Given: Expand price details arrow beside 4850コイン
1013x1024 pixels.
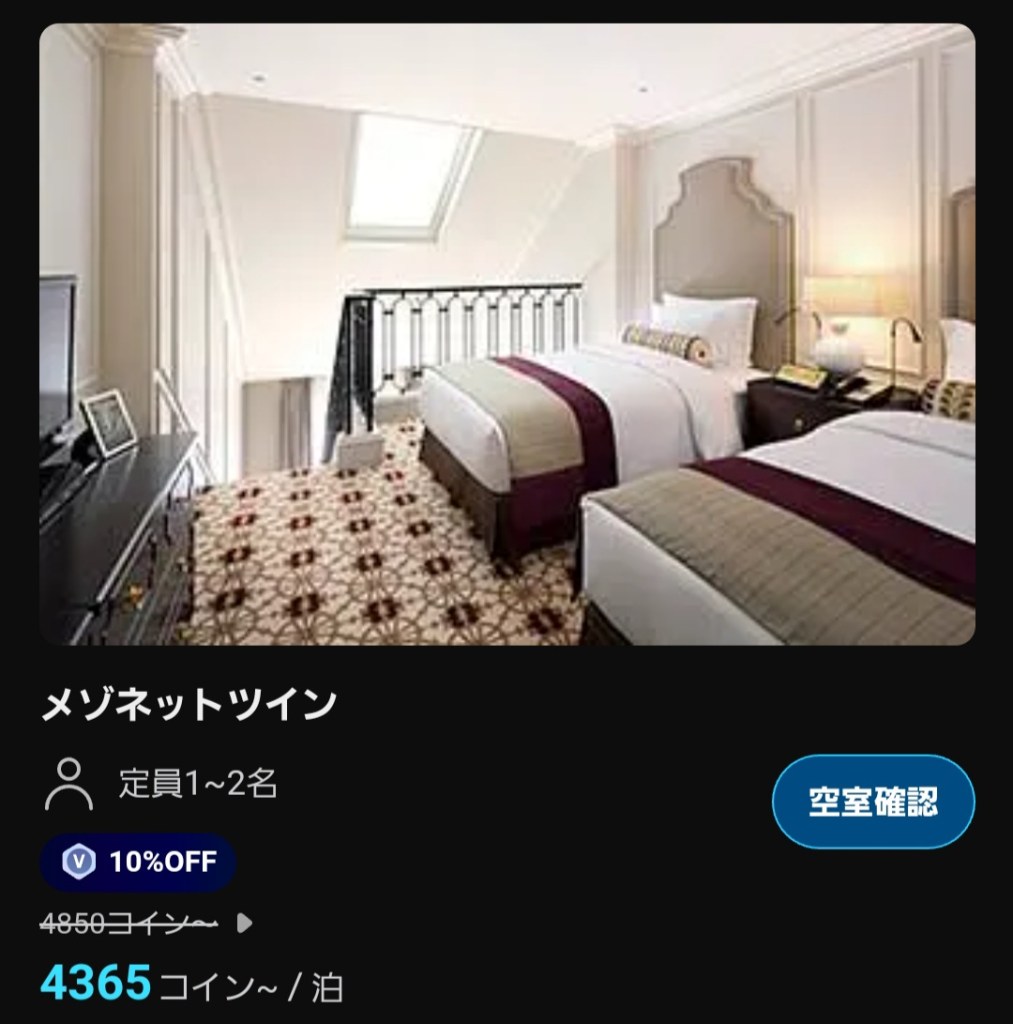Looking at the screenshot, I should (244, 923).
